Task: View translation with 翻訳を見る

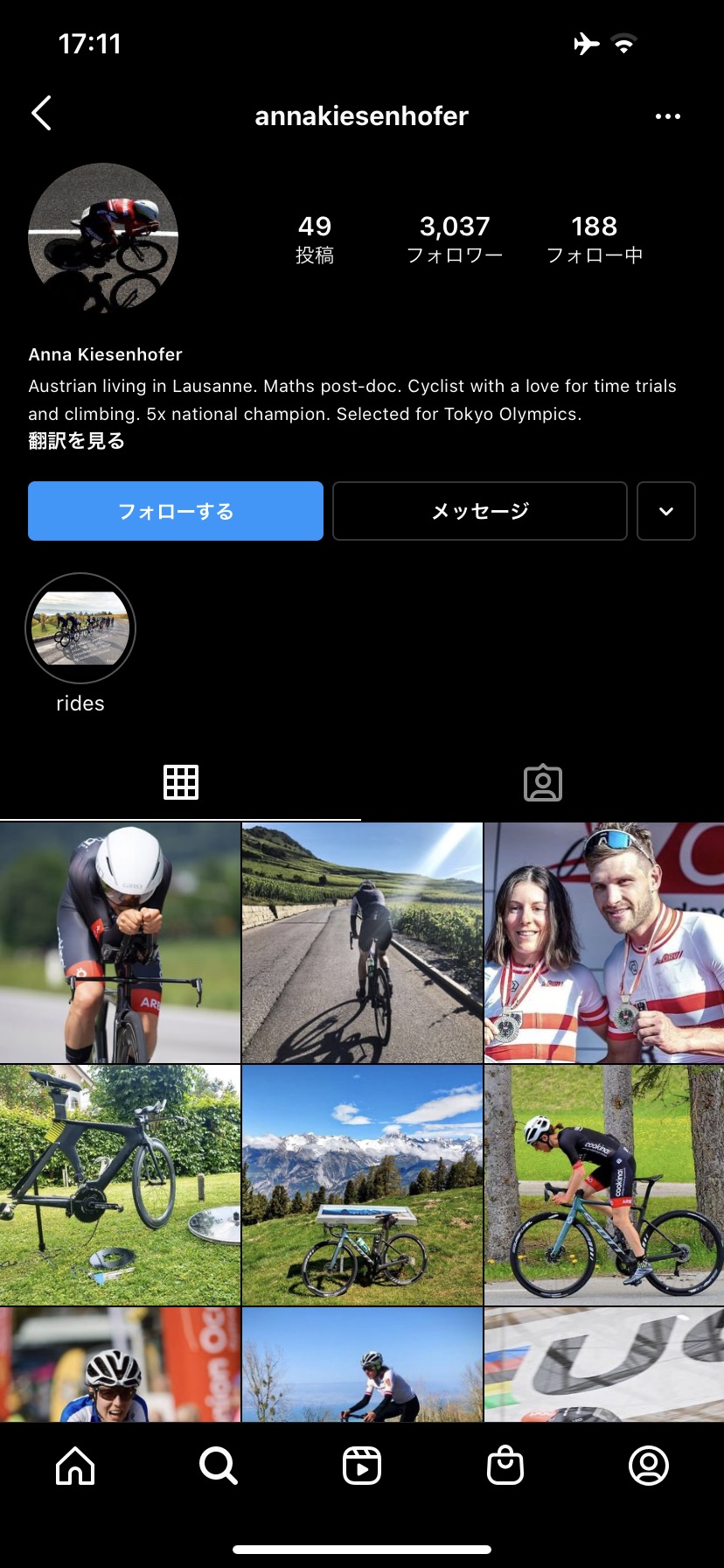Action: tap(76, 441)
